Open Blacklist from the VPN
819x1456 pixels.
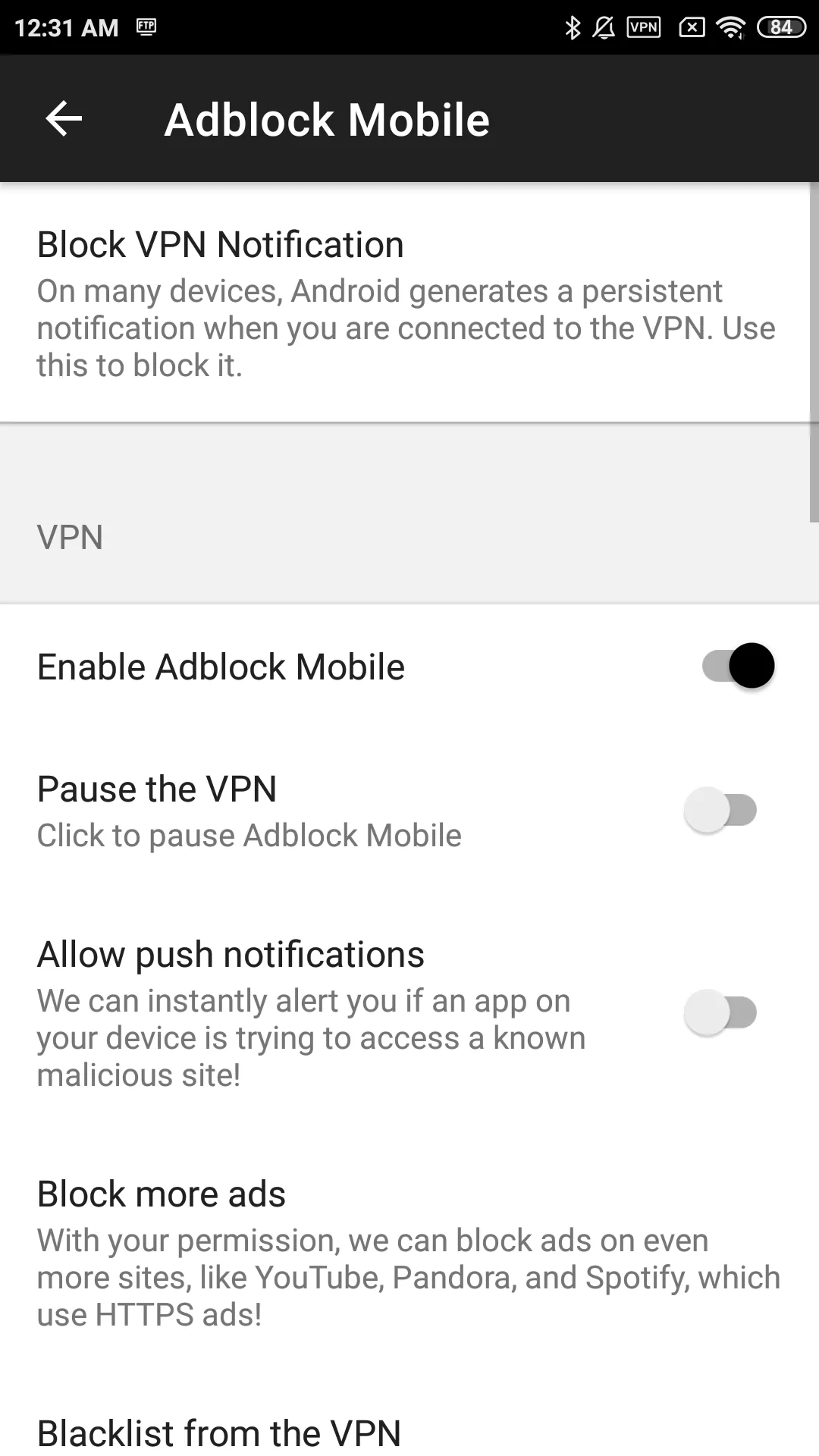point(409,1429)
